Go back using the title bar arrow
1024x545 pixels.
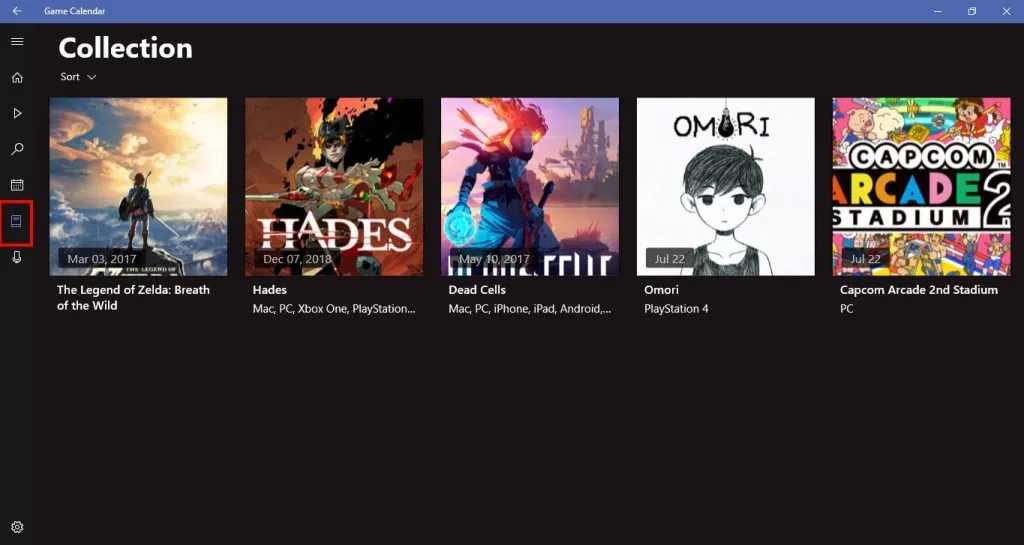17,11
